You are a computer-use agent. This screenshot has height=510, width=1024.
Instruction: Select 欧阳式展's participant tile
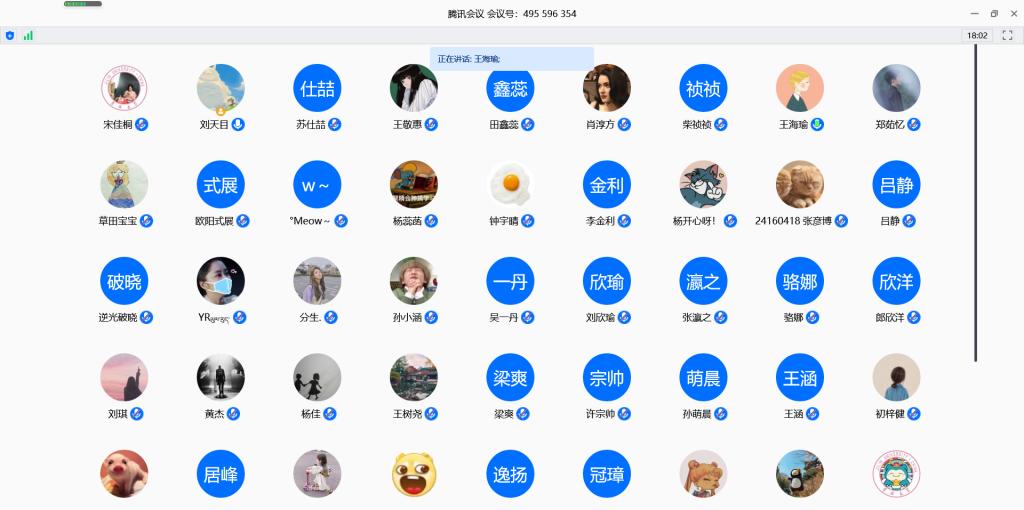[x=221, y=185]
